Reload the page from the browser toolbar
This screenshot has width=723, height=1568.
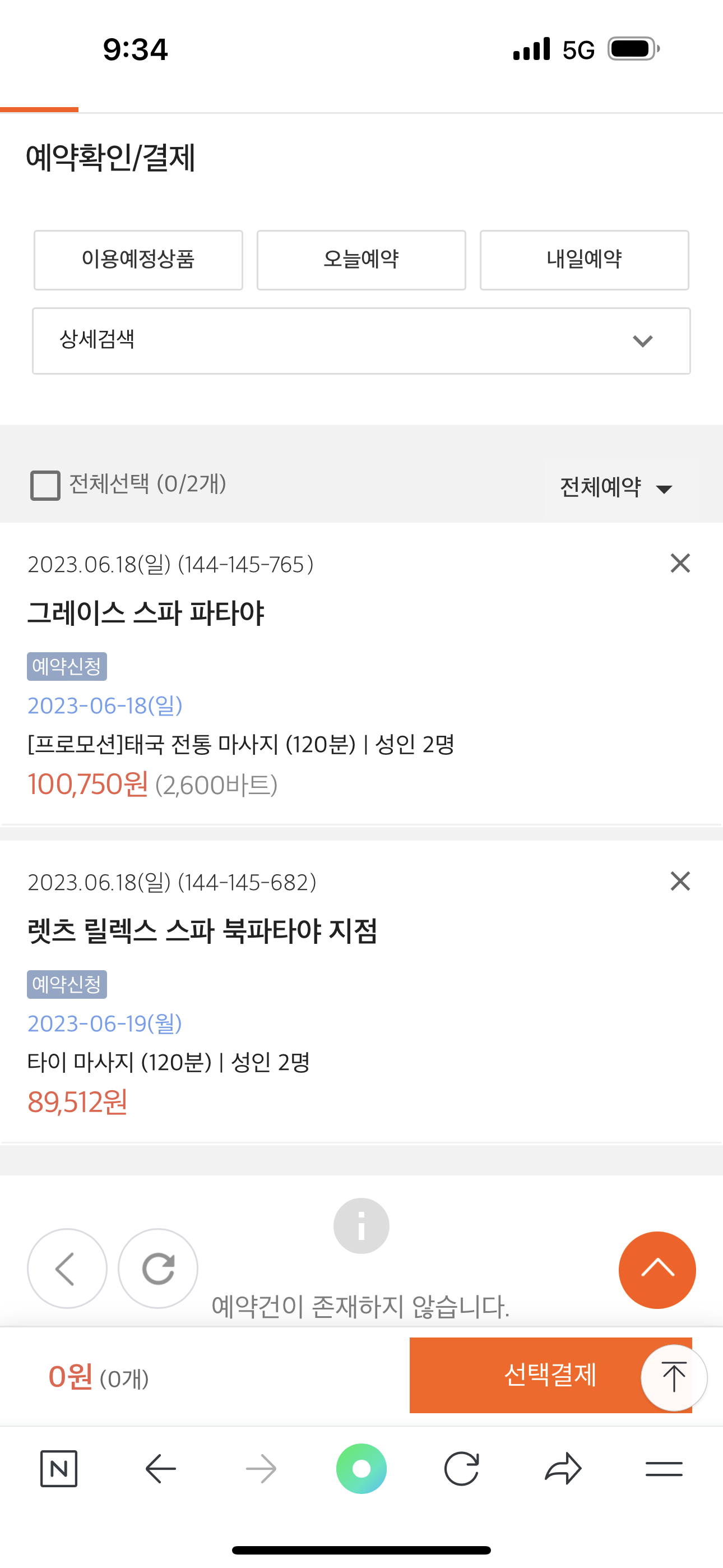pyautogui.click(x=461, y=1469)
